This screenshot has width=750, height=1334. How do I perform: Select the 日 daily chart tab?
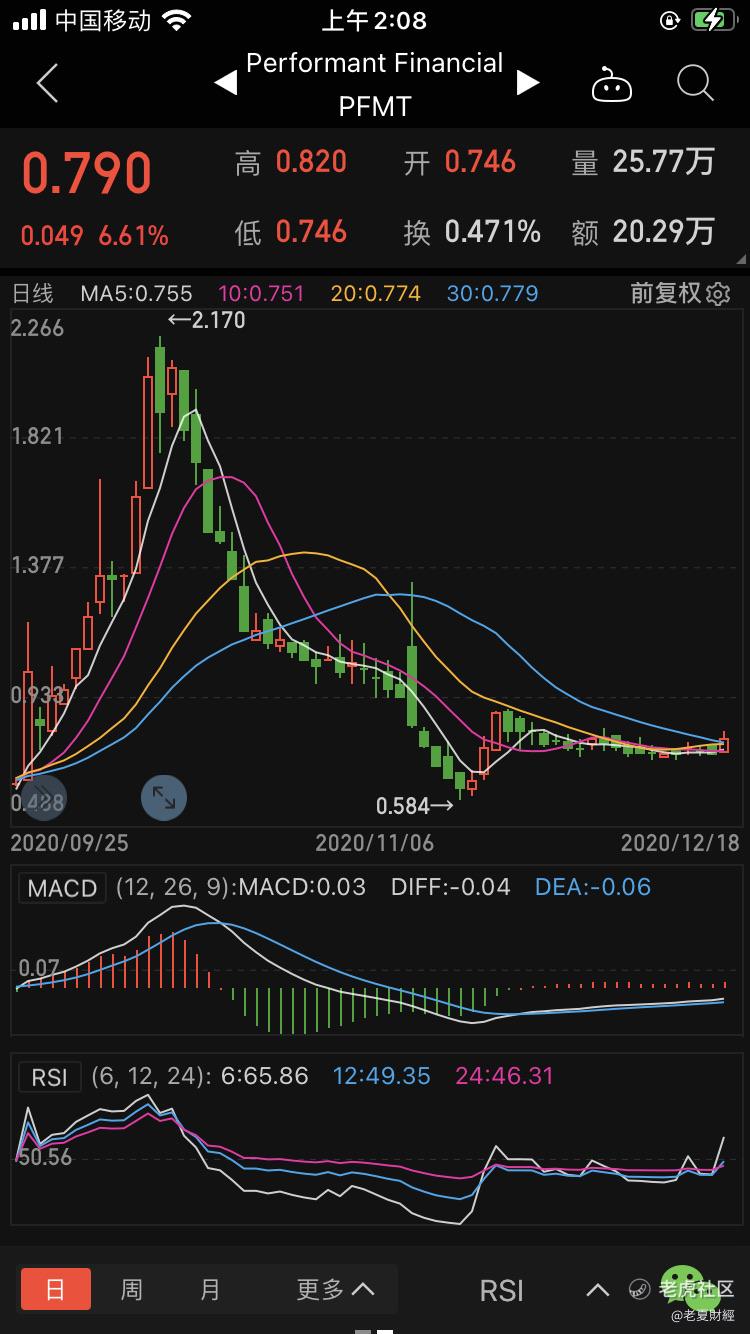tap(56, 1289)
